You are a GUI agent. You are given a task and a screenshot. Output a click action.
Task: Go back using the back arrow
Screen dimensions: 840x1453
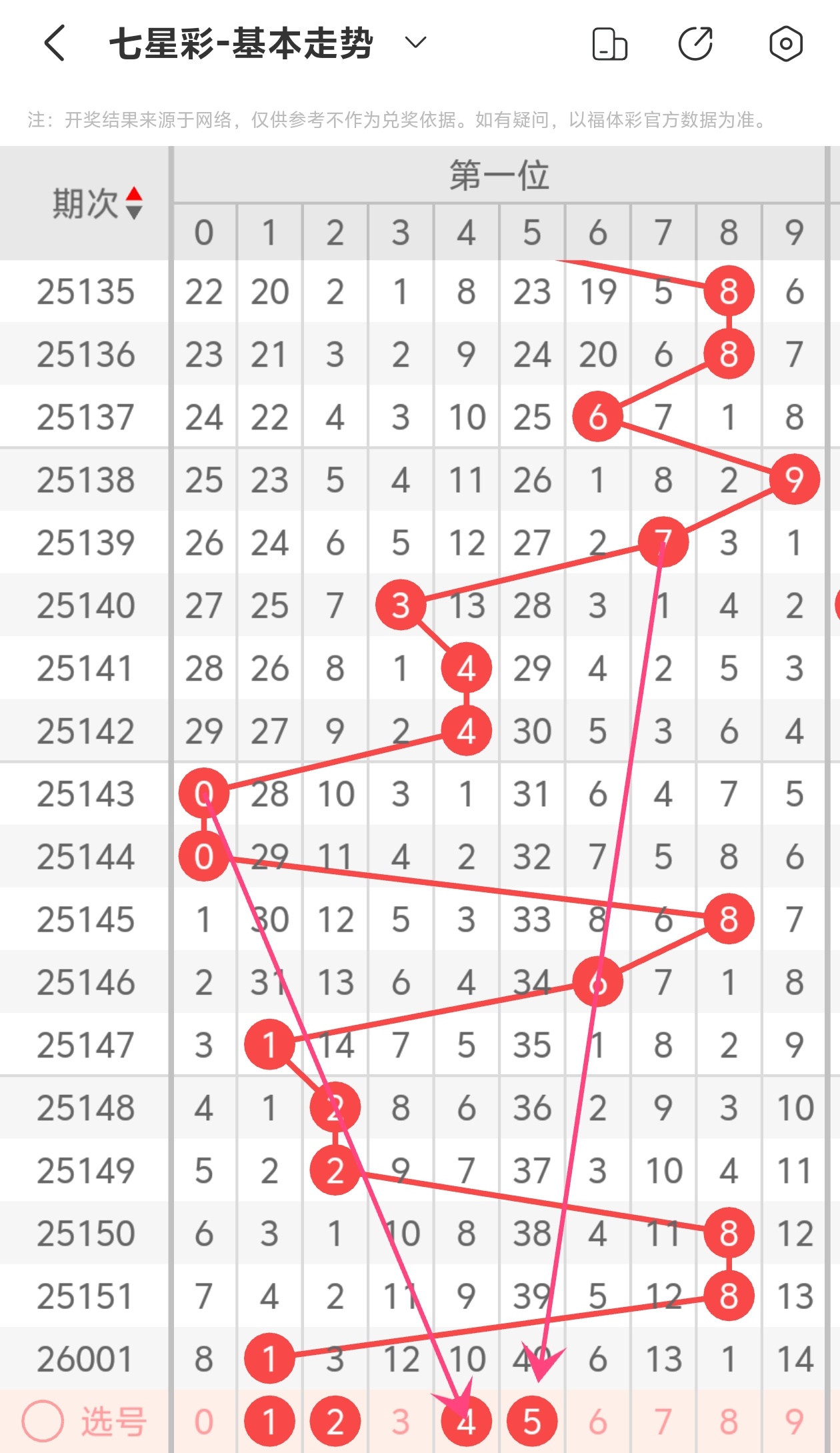pos(55,44)
